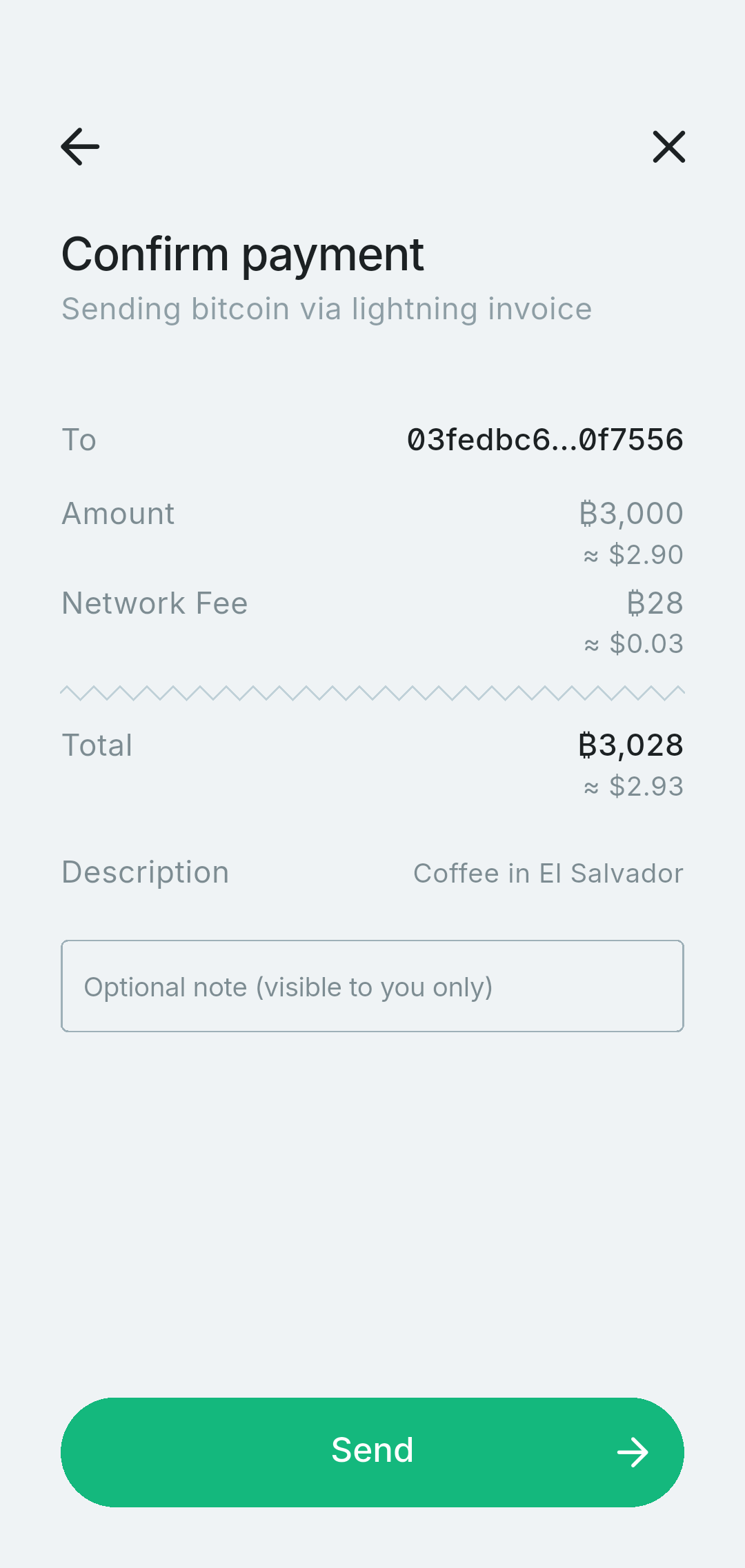The height and width of the screenshot is (1568, 745).
Task: Click the back arrow to return
Action: pyautogui.click(x=79, y=147)
